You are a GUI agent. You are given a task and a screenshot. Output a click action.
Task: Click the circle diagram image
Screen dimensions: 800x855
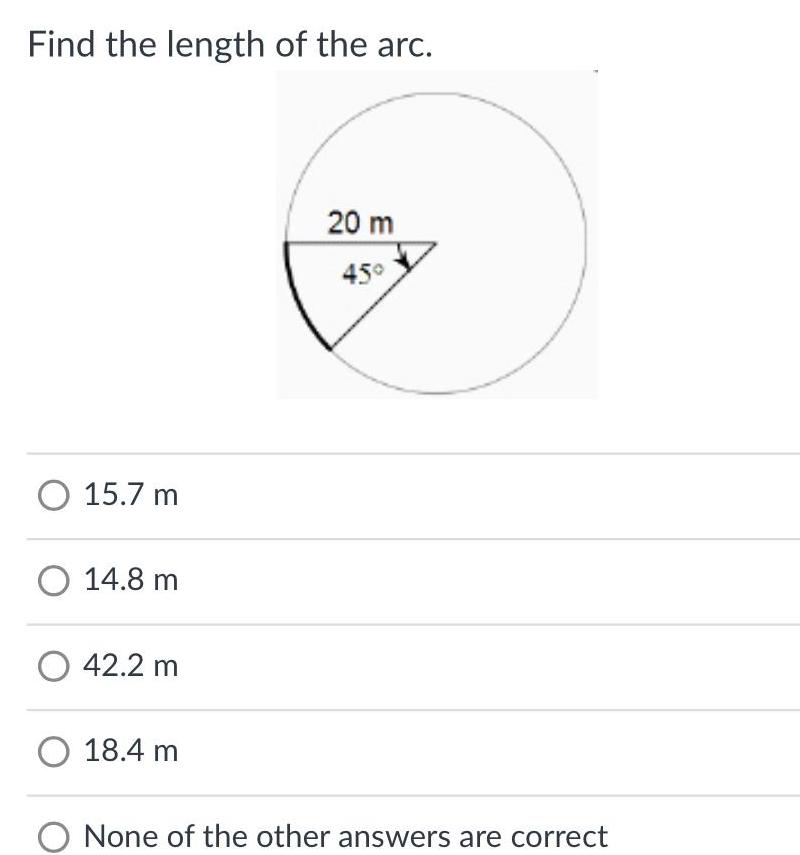438,235
